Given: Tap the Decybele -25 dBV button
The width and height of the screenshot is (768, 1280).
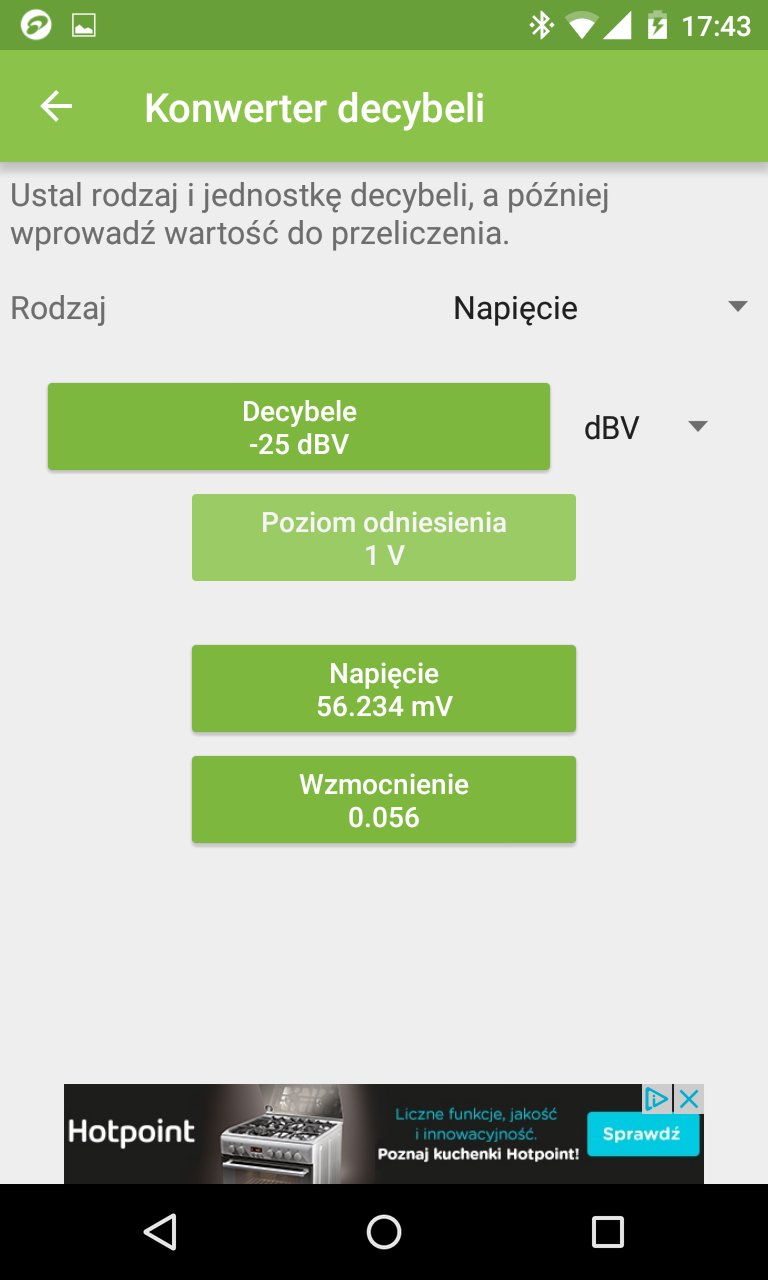Looking at the screenshot, I should click(299, 427).
